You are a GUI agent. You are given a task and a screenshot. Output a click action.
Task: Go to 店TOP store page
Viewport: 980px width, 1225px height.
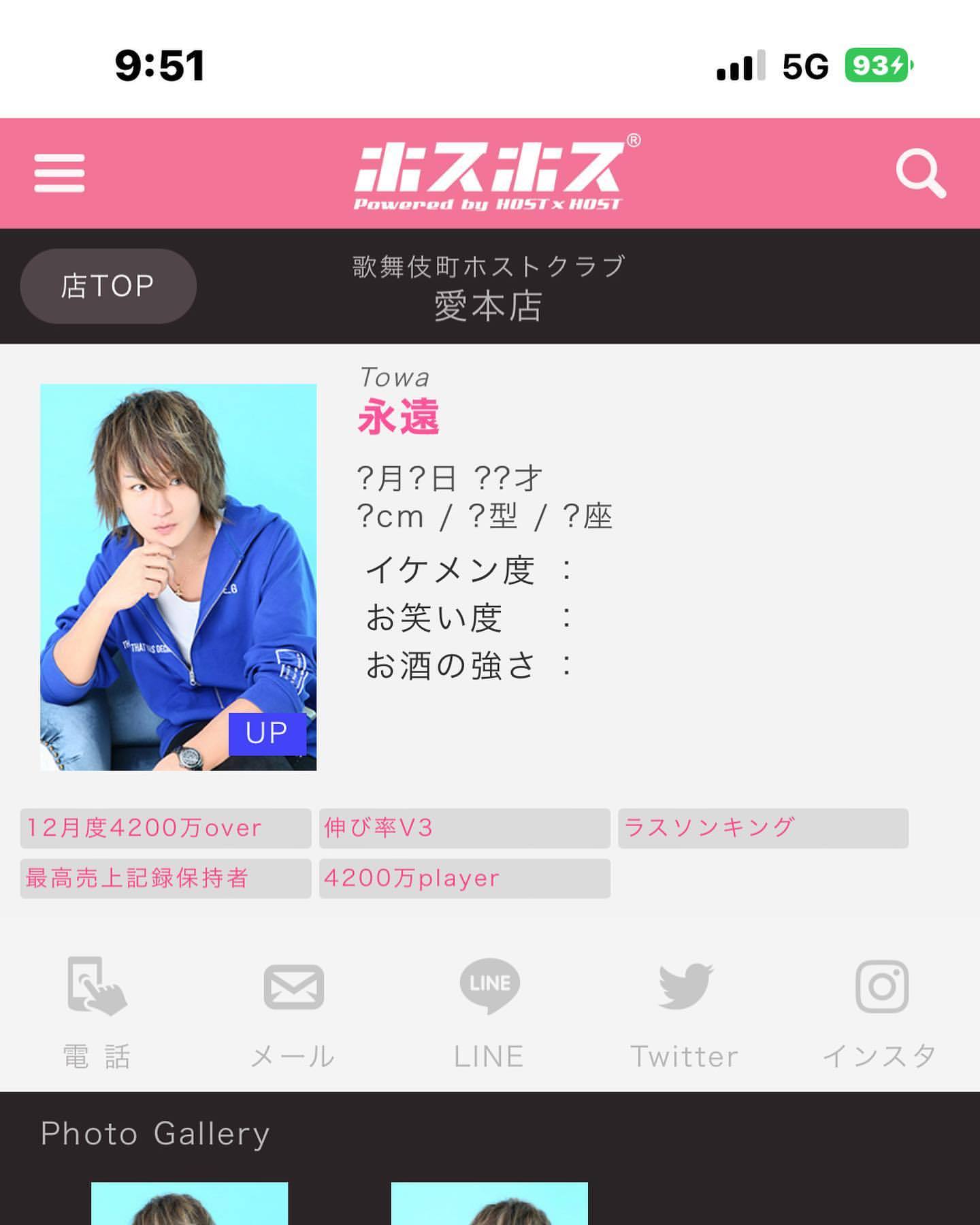point(108,286)
